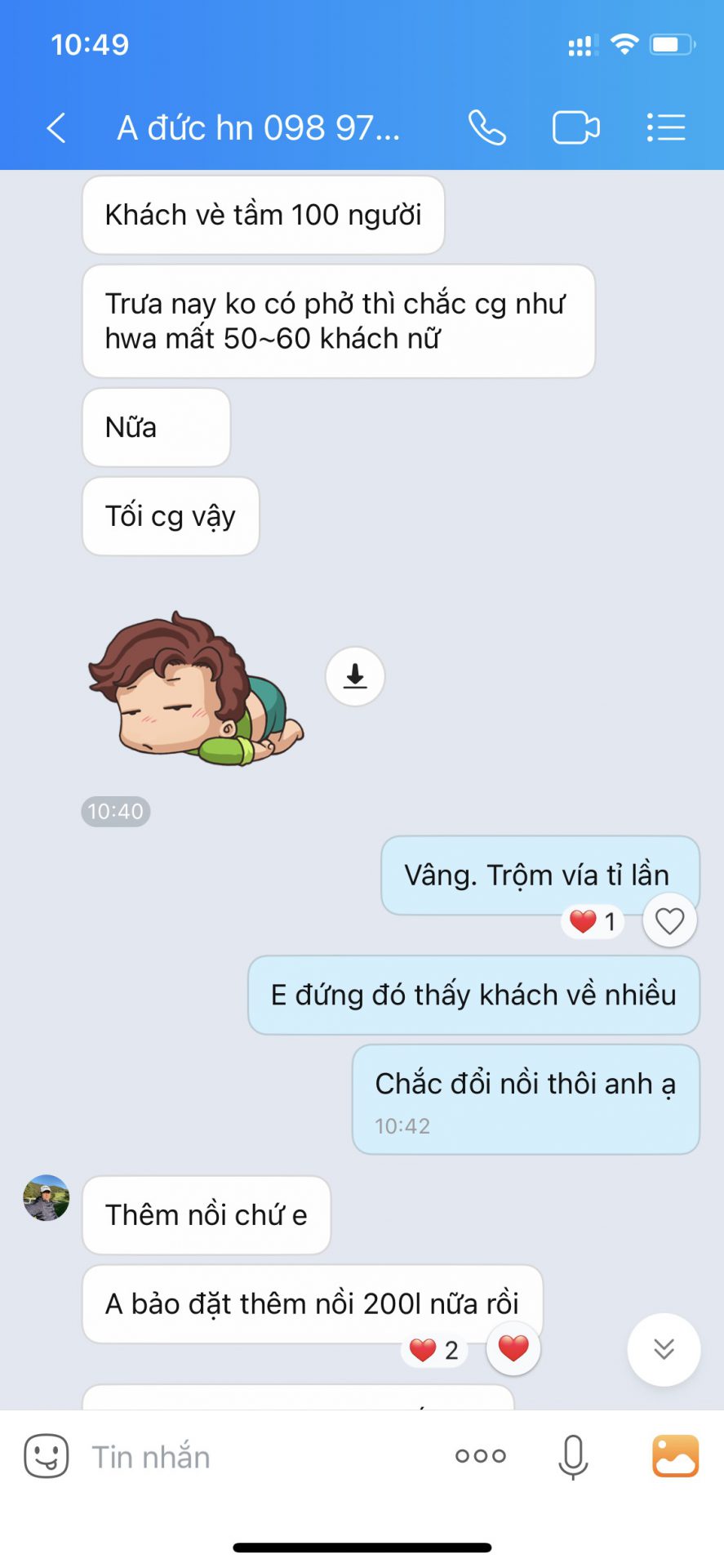This screenshot has width=724, height=1568.
Task: Start a voice call with A đức
Action: 486,128
